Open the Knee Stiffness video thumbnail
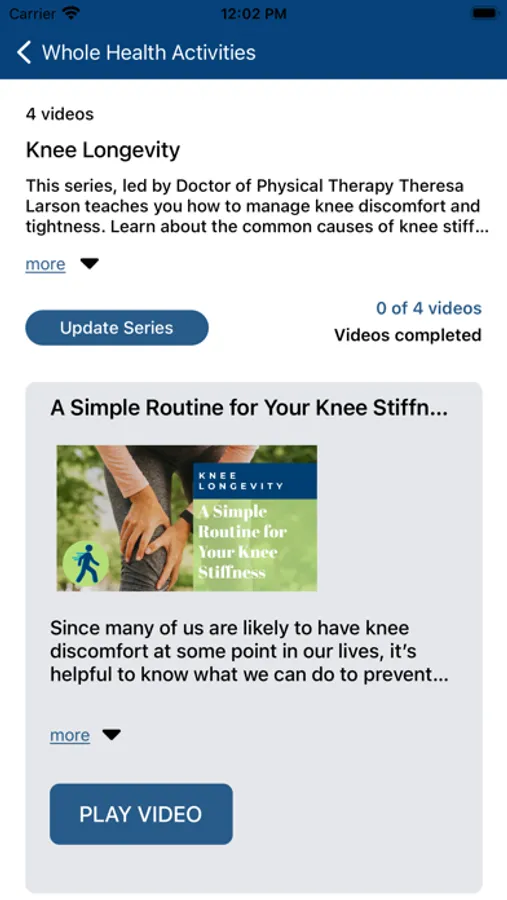The image size is (507, 900). 187,518
